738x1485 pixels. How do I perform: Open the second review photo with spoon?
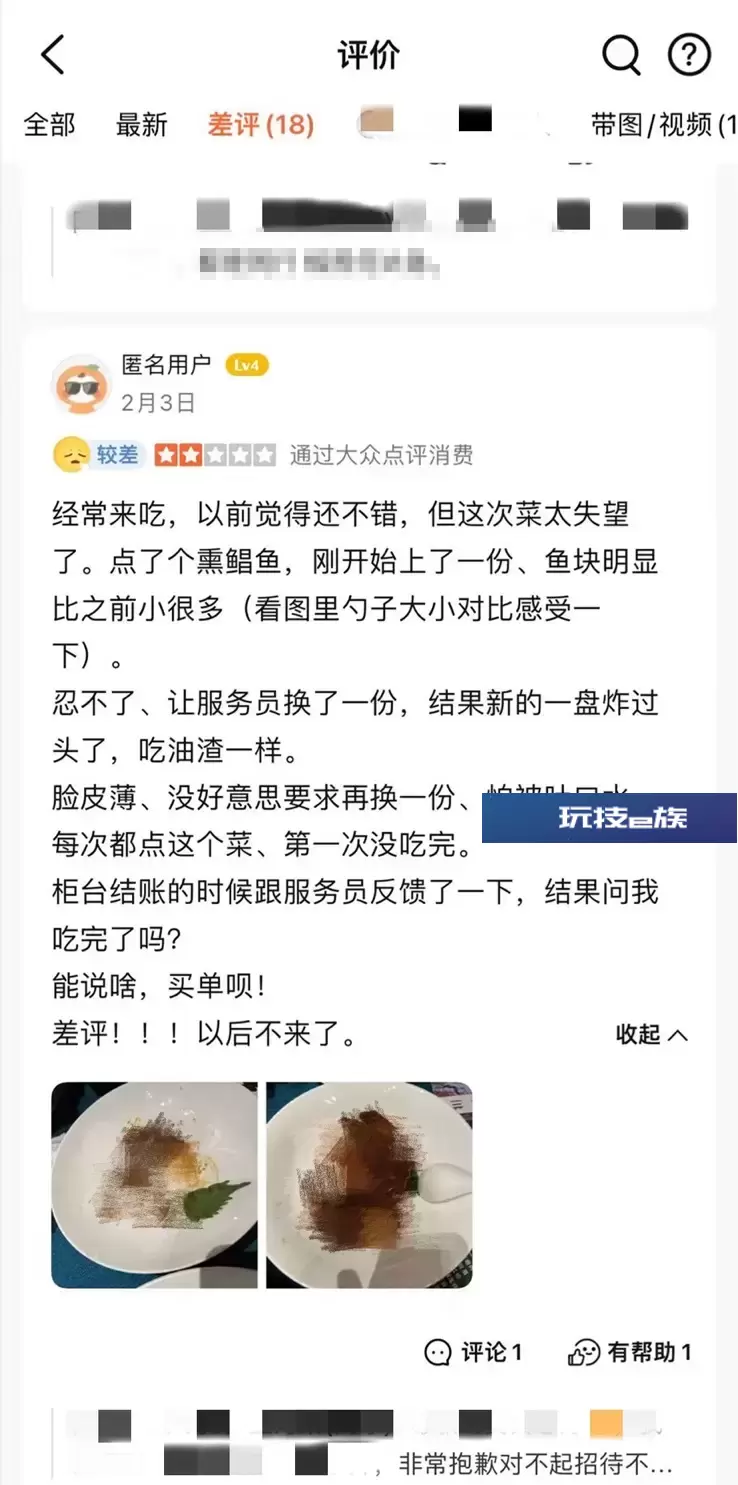(369, 1185)
